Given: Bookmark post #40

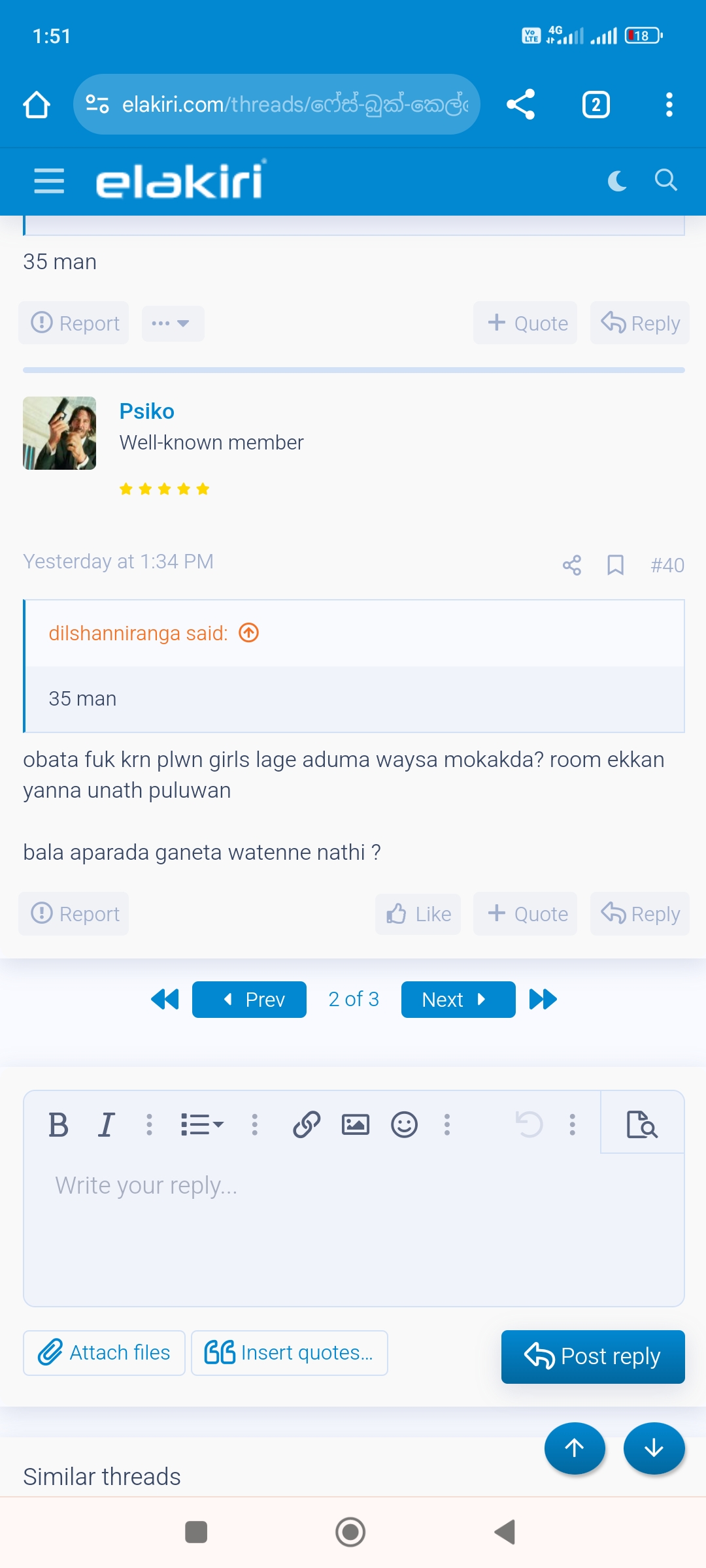Looking at the screenshot, I should [x=615, y=564].
